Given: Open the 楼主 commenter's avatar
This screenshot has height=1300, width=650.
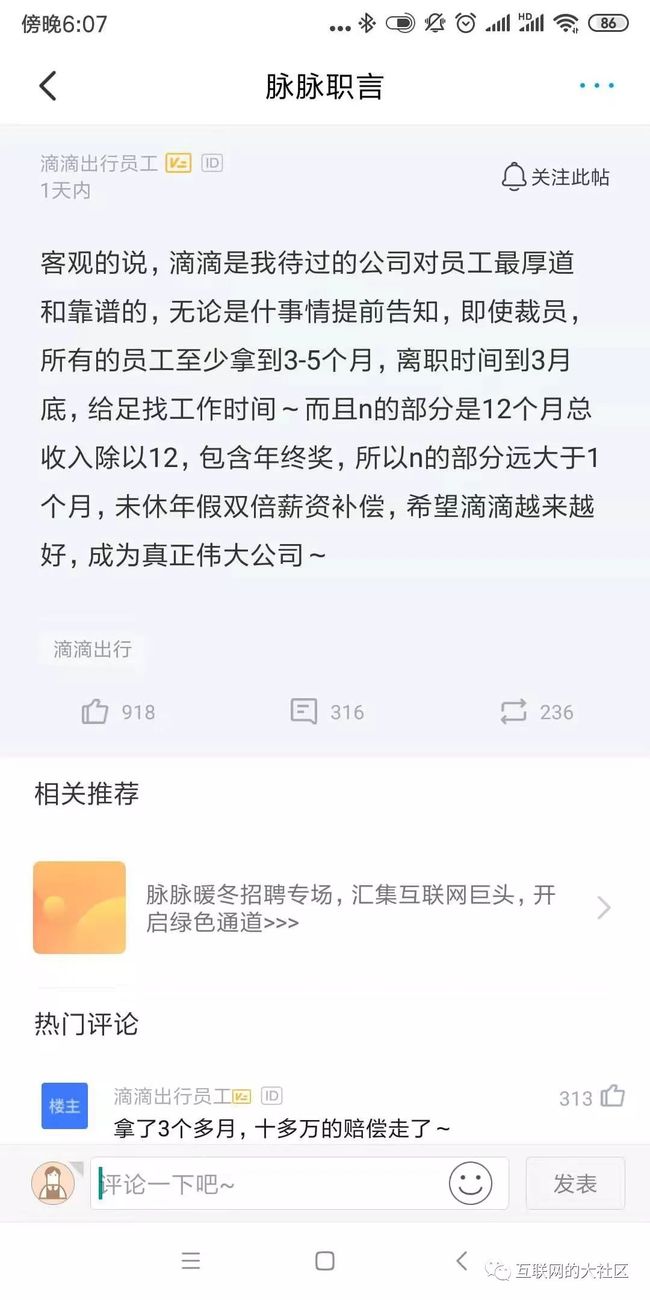Looking at the screenshot, I should [64, 1106].
